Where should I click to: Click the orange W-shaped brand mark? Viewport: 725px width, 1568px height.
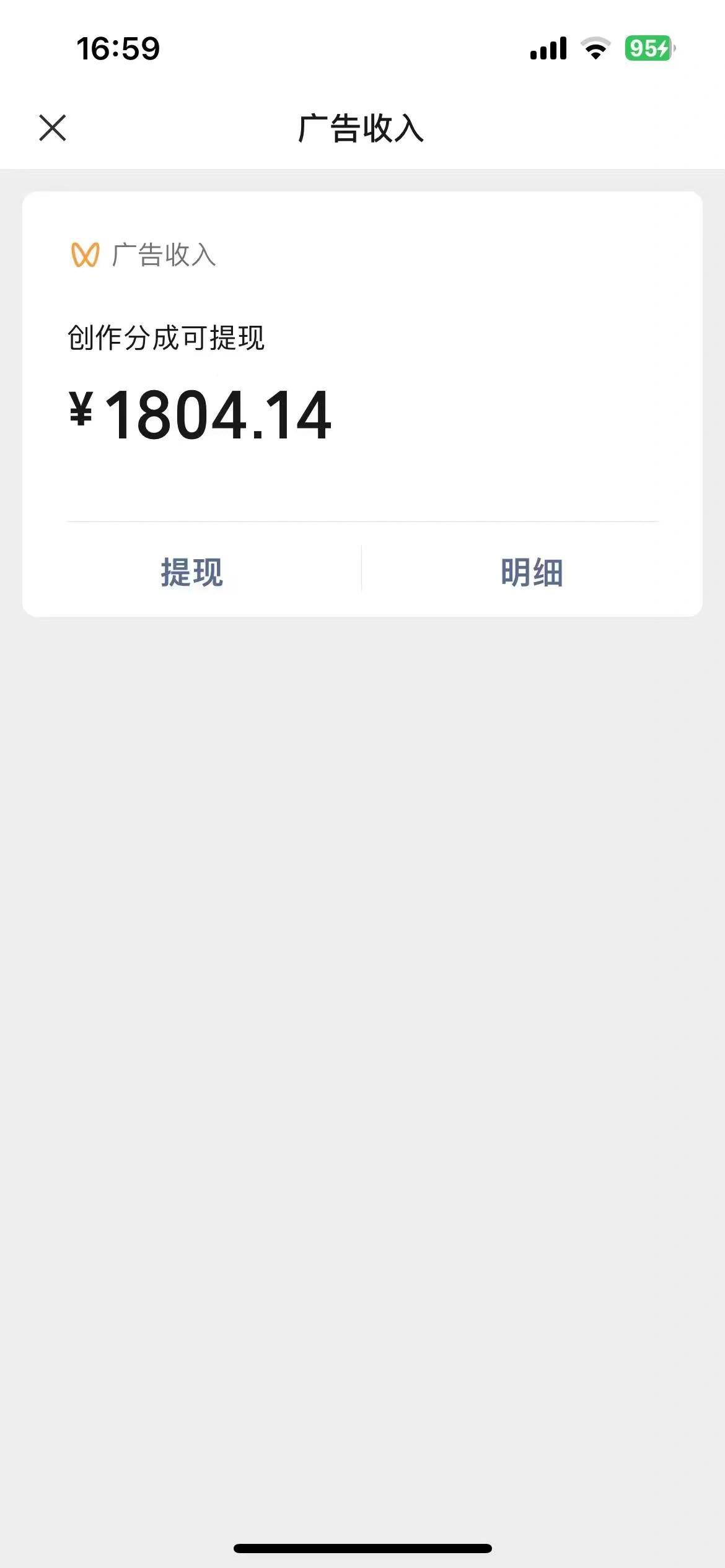pos(86,254)
